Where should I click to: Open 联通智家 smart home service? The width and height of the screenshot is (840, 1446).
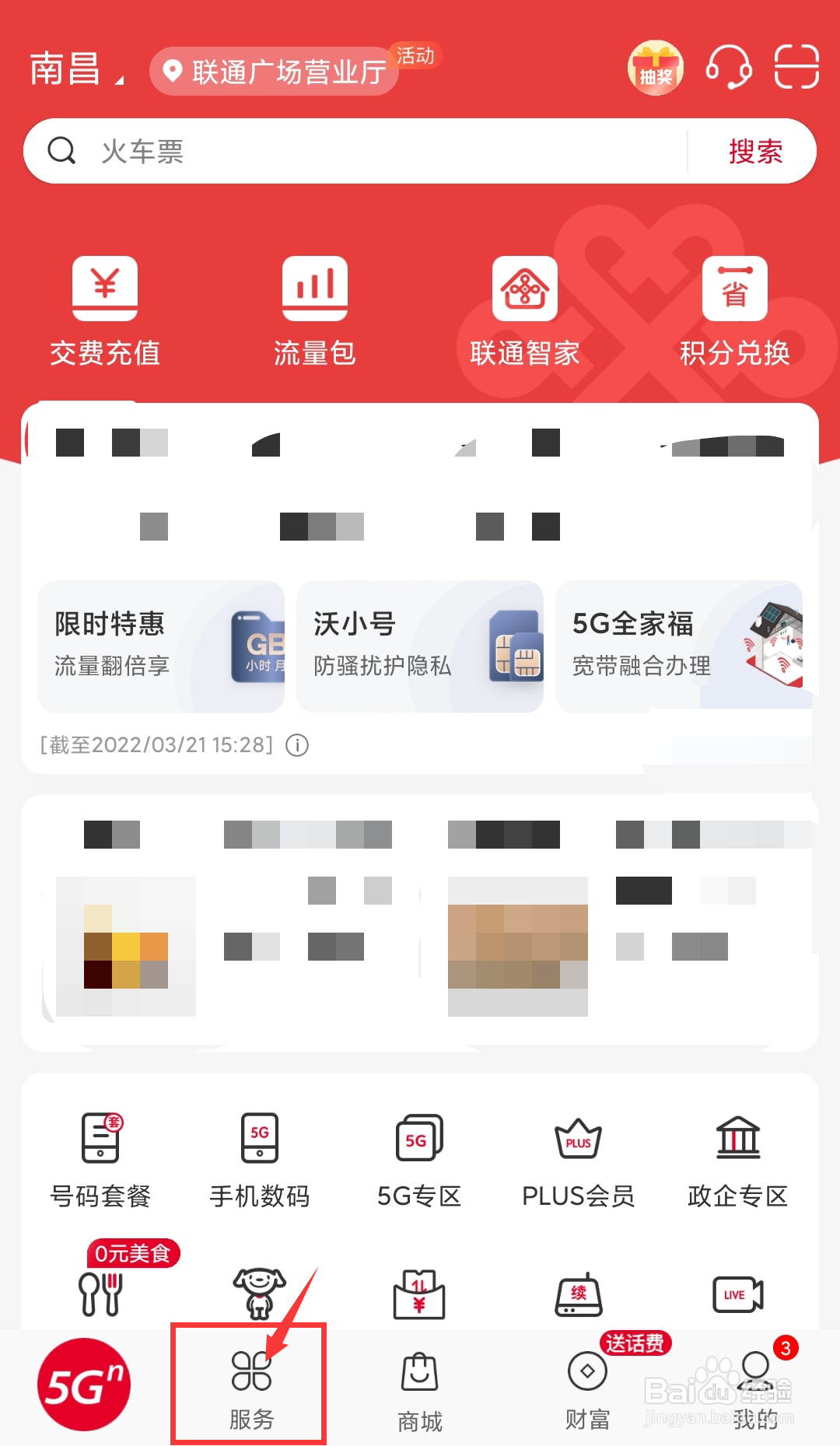click(x=525, y=311)
